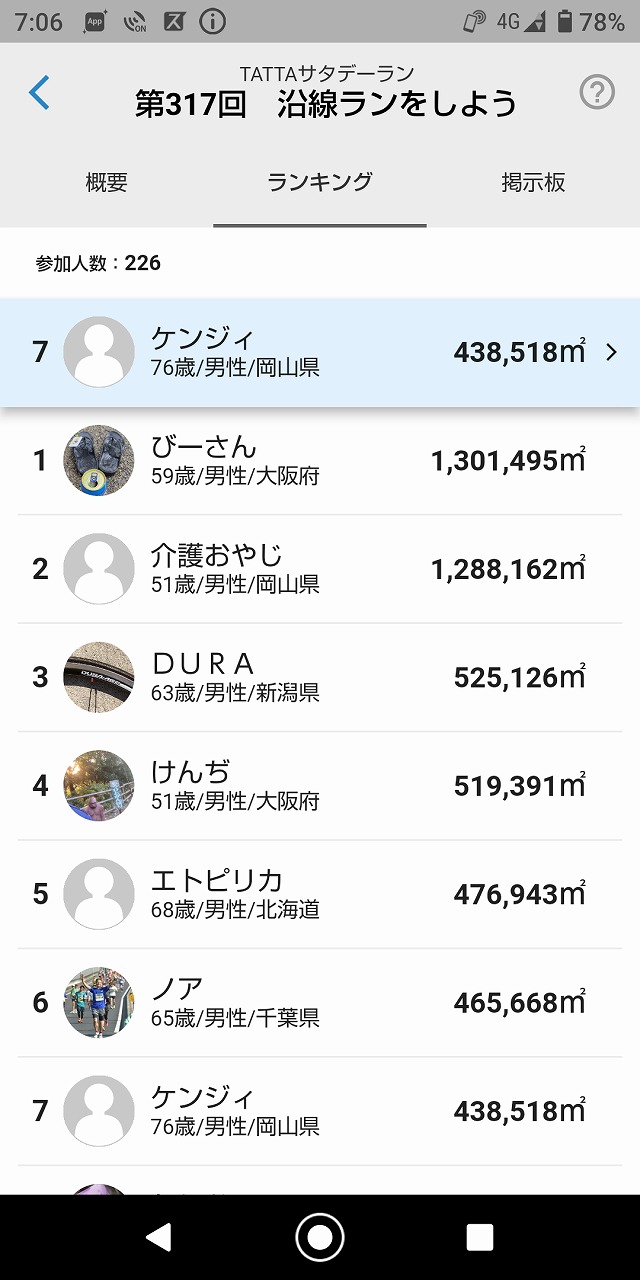Select the ランキング tab

pyautogui.click(x=320, y=183)
